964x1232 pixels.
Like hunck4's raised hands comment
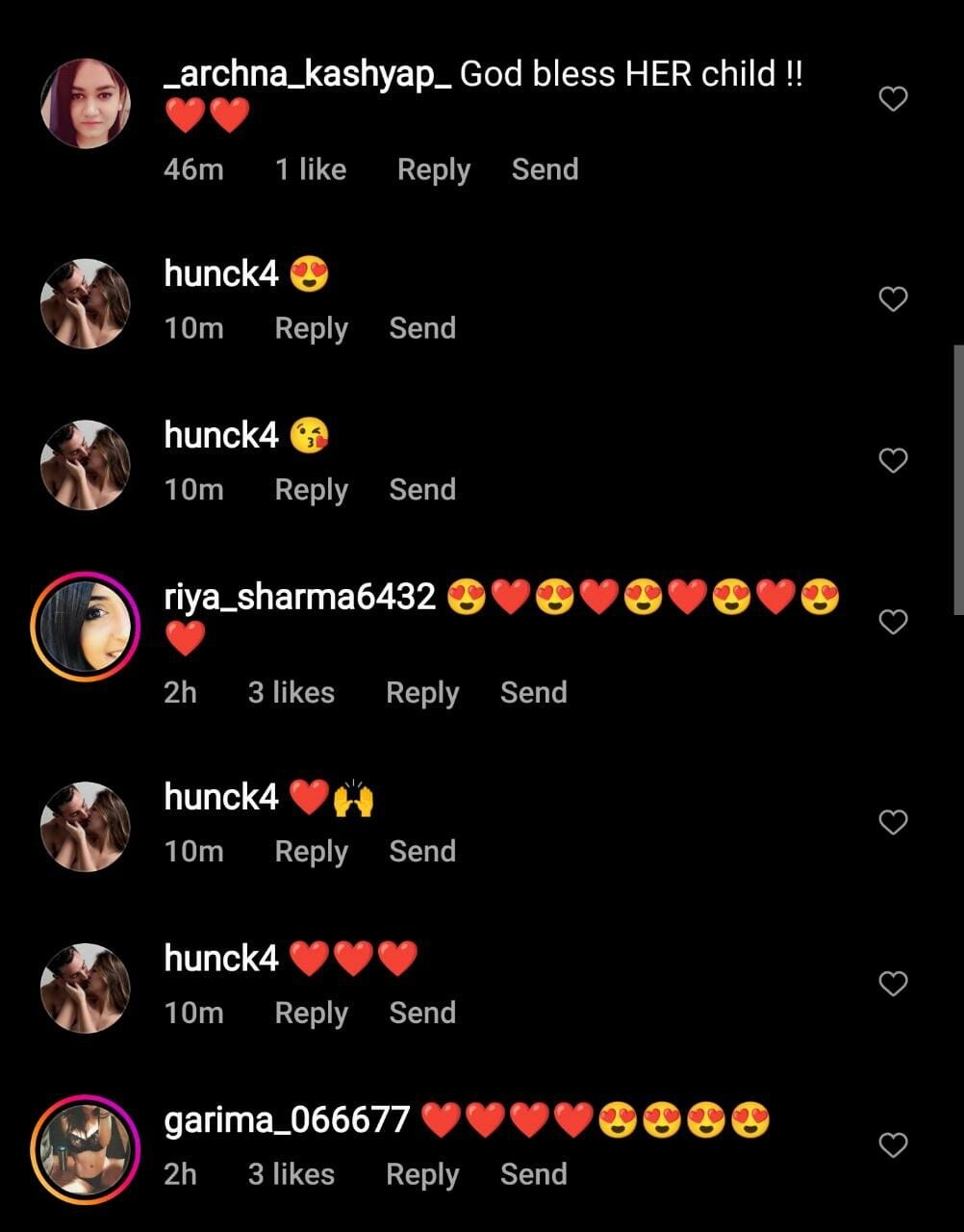[894, 822]
